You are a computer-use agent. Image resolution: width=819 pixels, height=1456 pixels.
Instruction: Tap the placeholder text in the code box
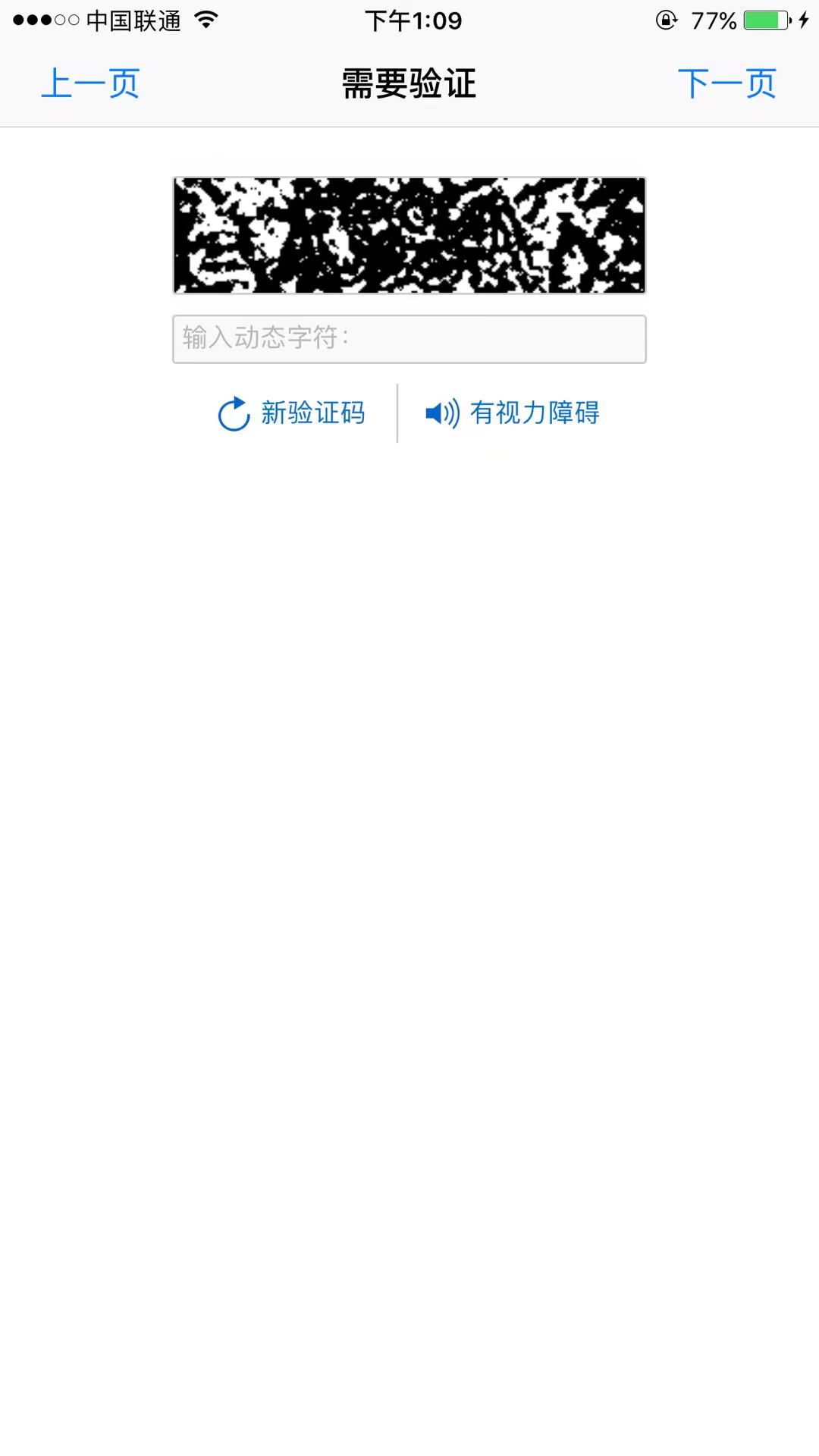(264, 339)
